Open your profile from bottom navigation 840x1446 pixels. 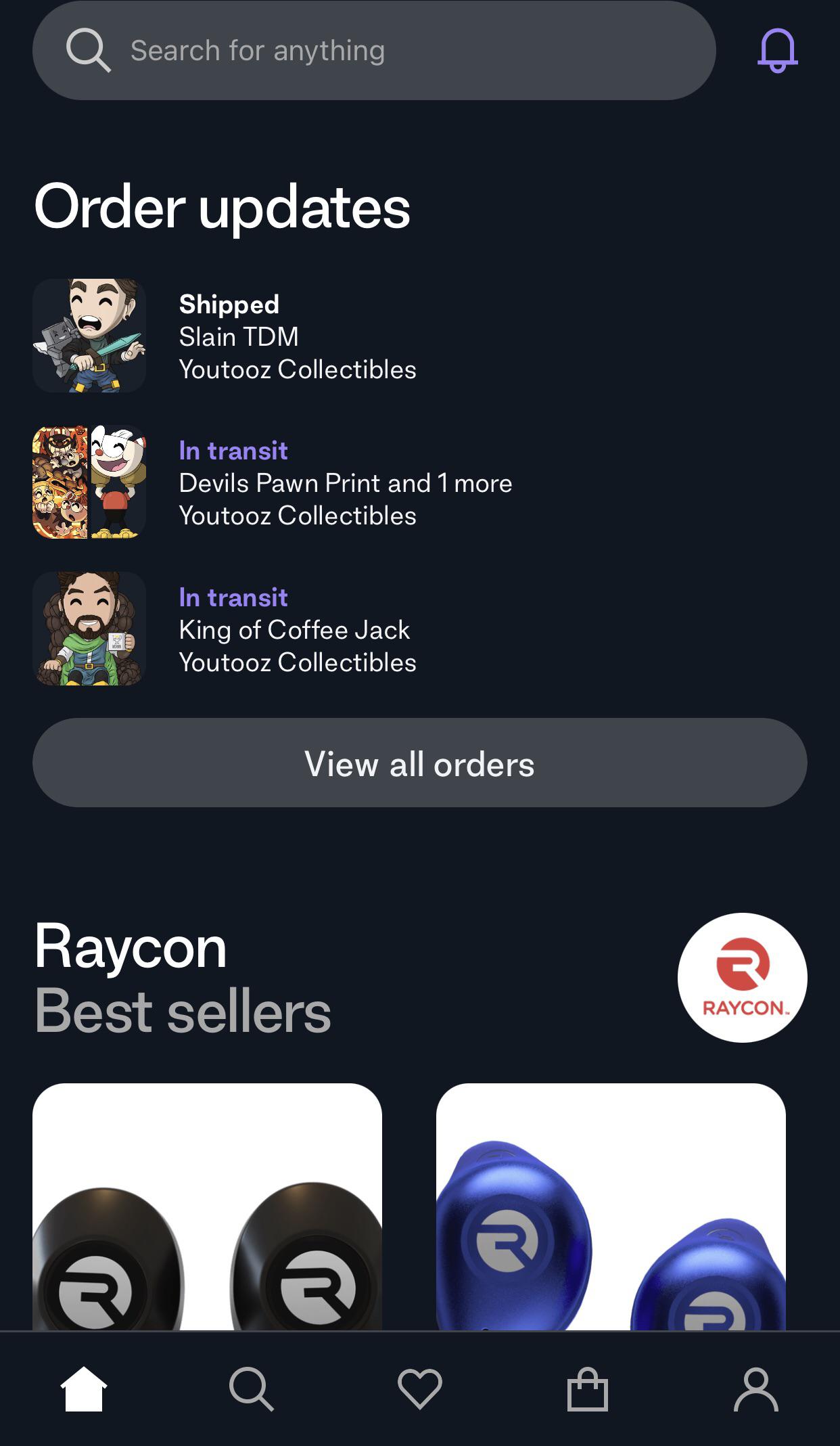pyautogui.click(x=755, y=1389)
